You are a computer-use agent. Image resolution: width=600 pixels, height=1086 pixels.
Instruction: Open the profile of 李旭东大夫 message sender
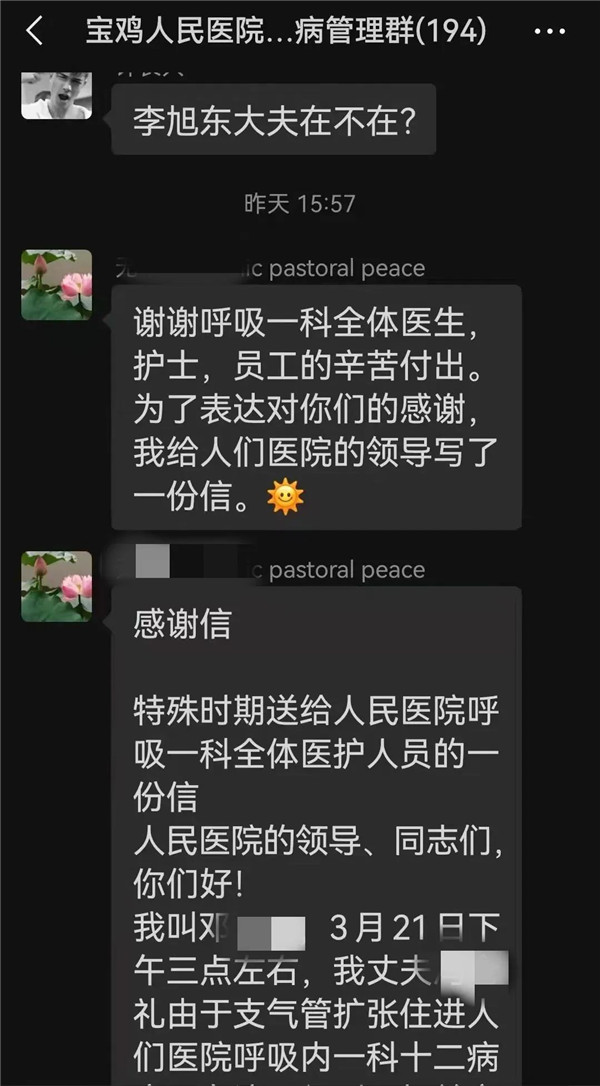click(57, 96)
